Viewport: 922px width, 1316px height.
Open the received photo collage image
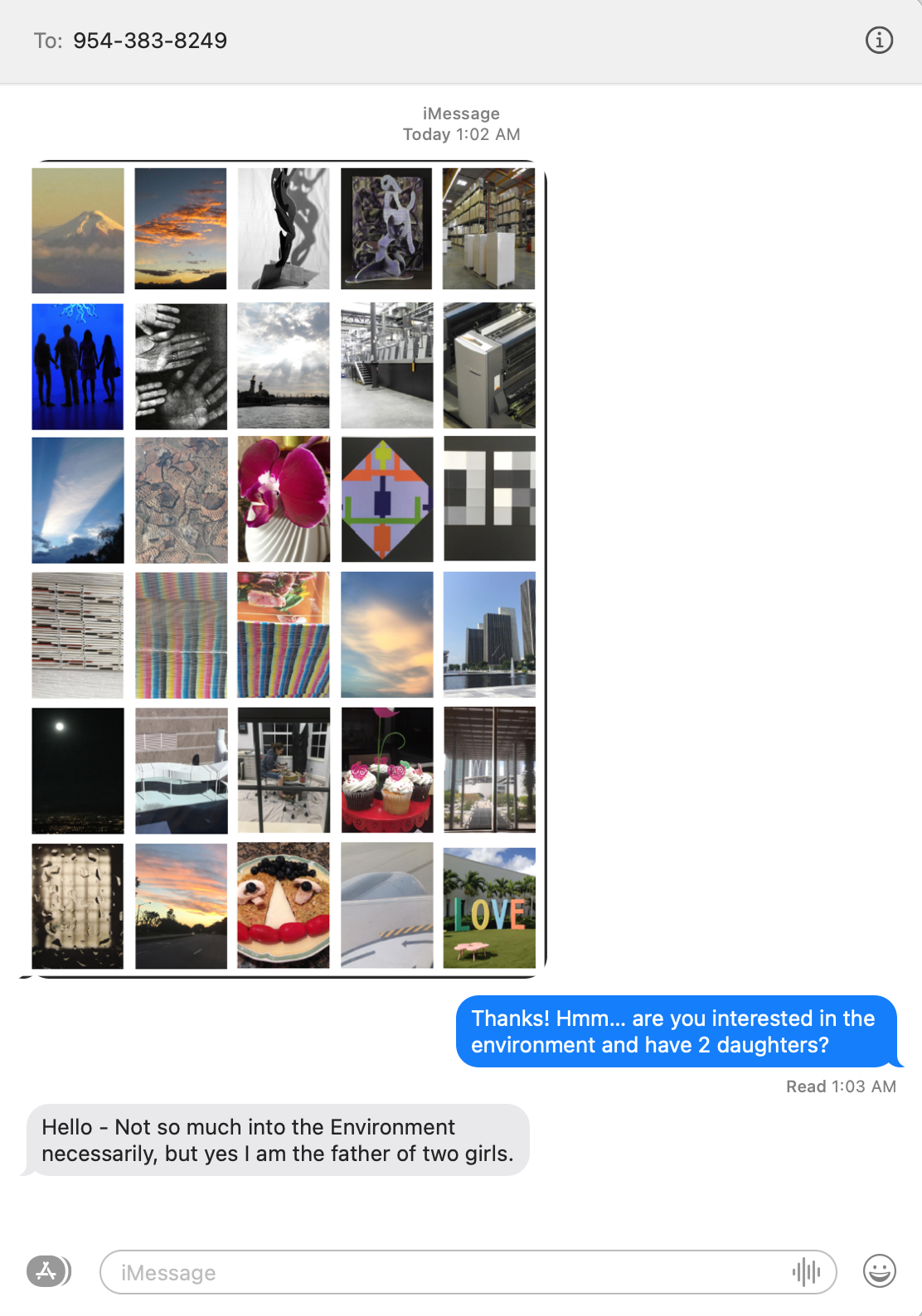click(284, 568)
